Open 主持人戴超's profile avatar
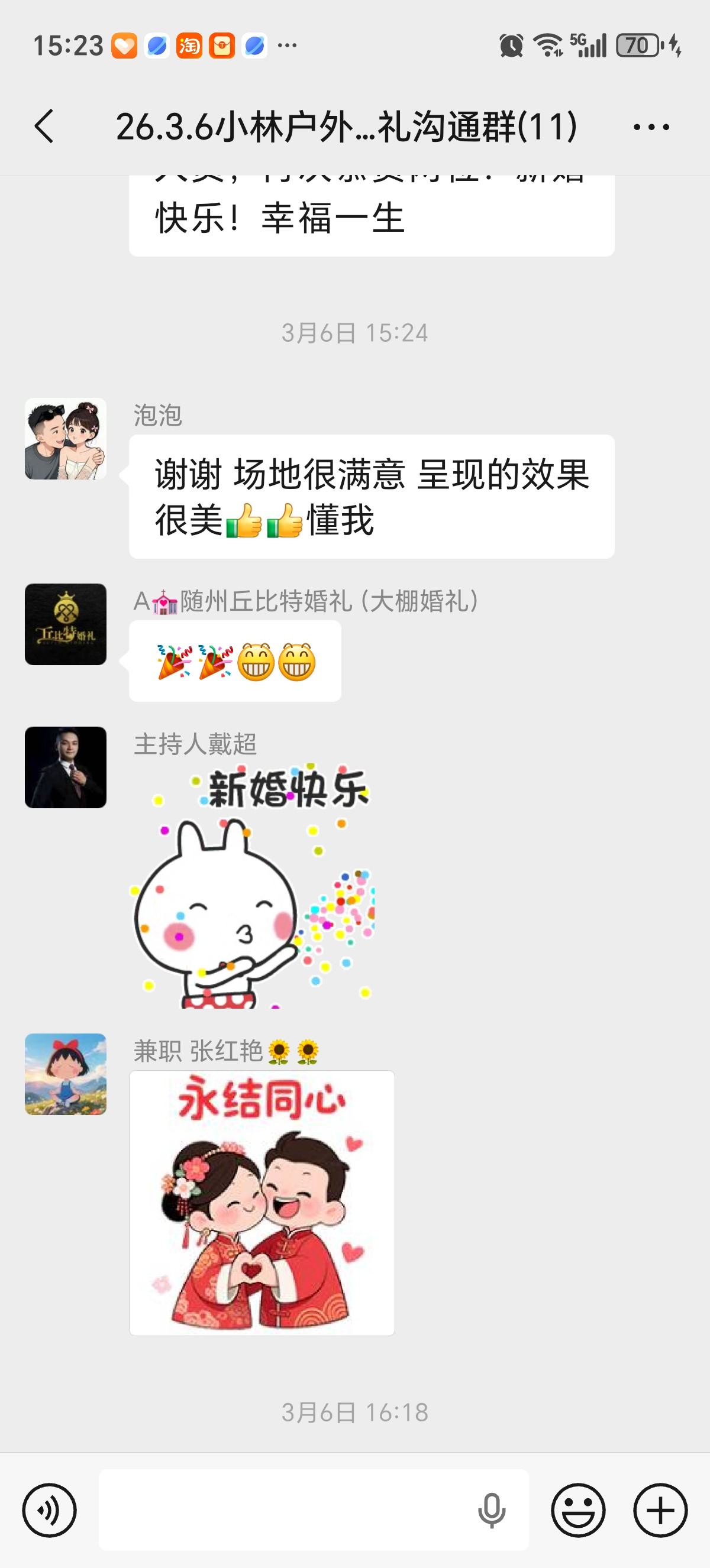 click(66, 767)
